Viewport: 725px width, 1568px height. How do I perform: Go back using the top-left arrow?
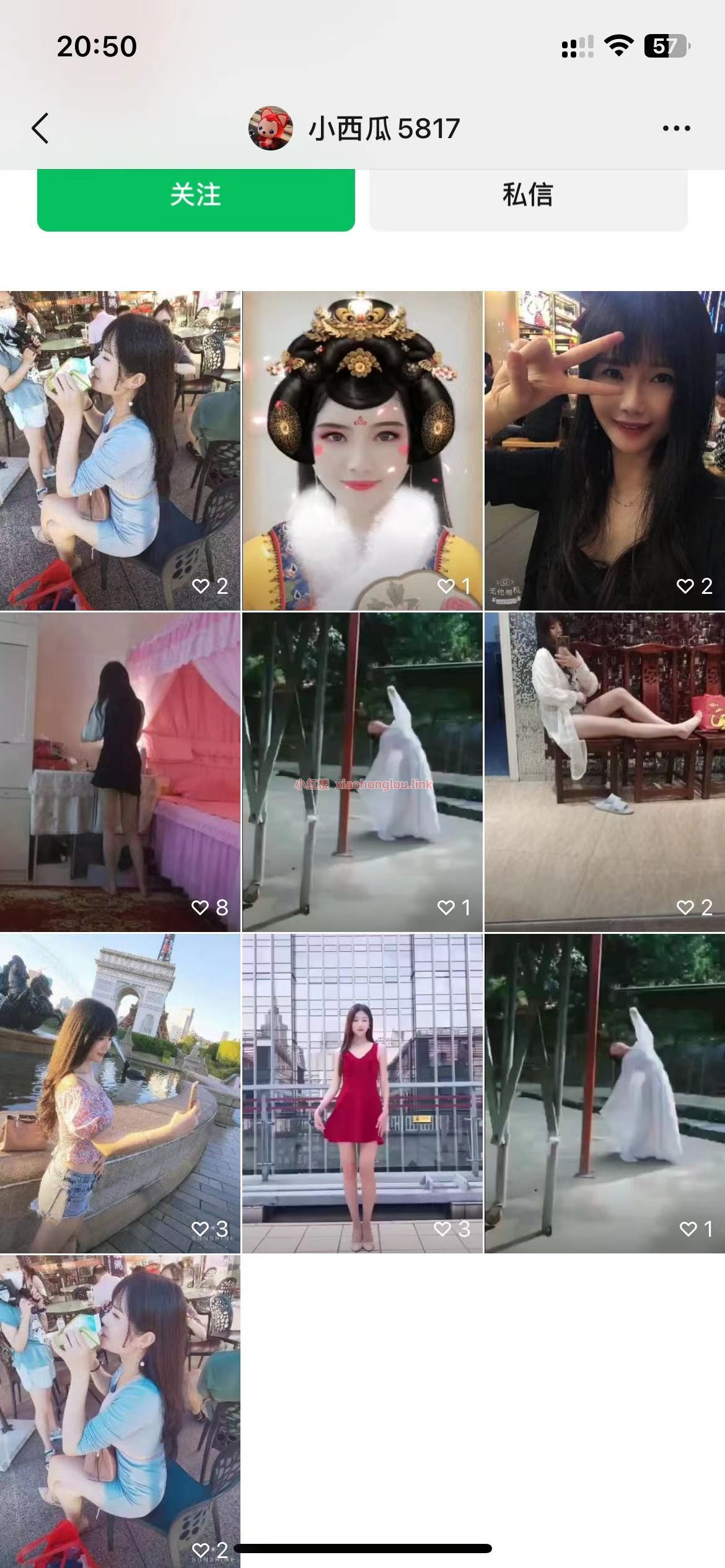40,128
